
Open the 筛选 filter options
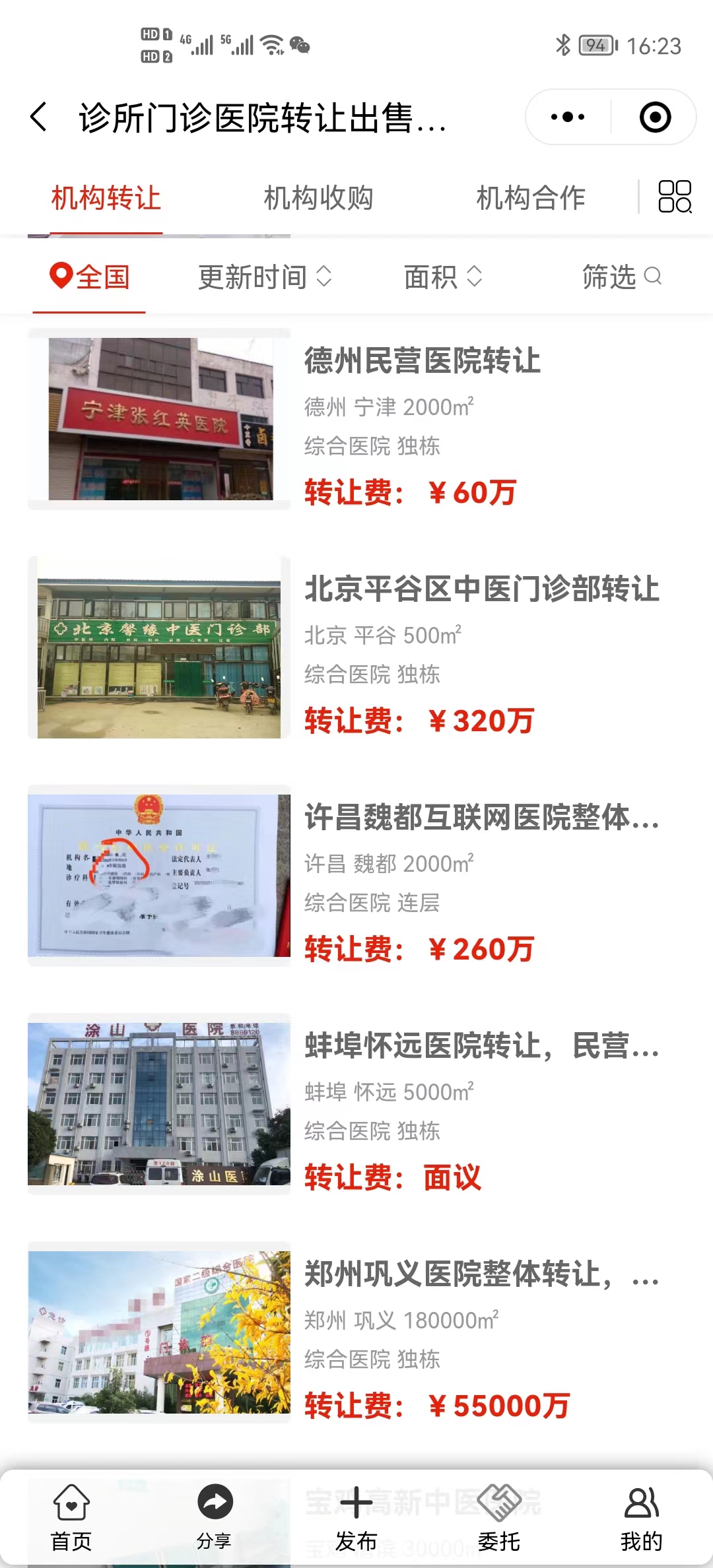[x=621, y=277]
